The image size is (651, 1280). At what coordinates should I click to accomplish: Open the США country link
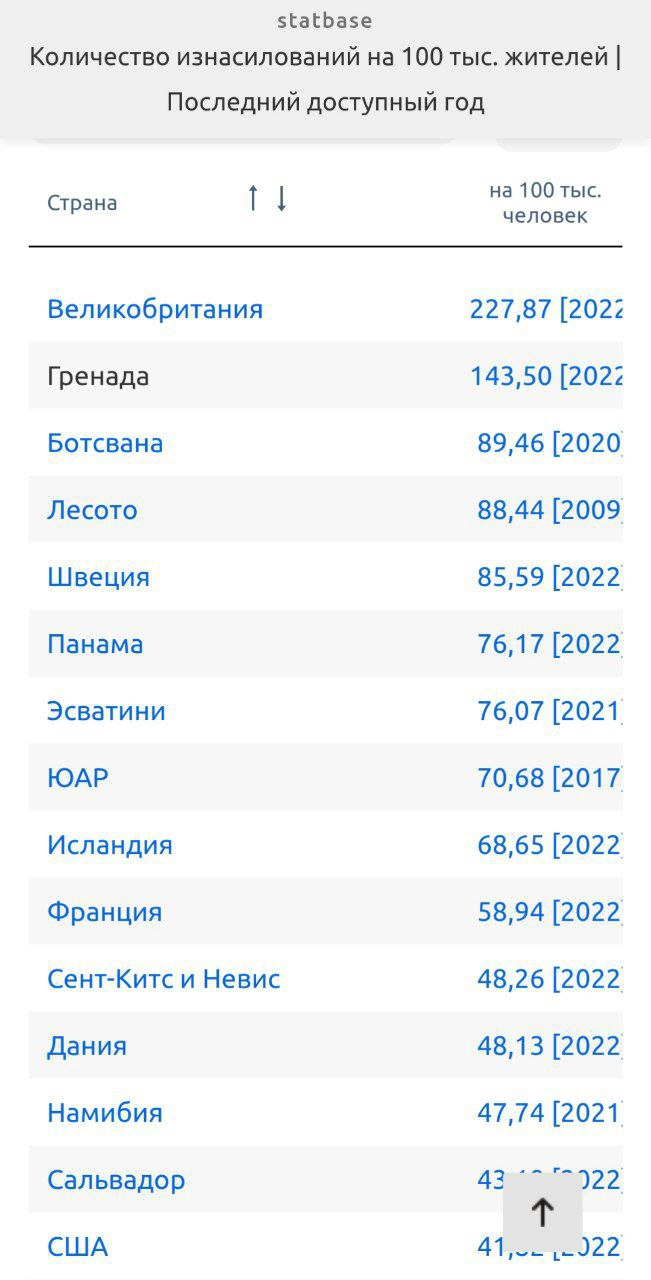78,1247
